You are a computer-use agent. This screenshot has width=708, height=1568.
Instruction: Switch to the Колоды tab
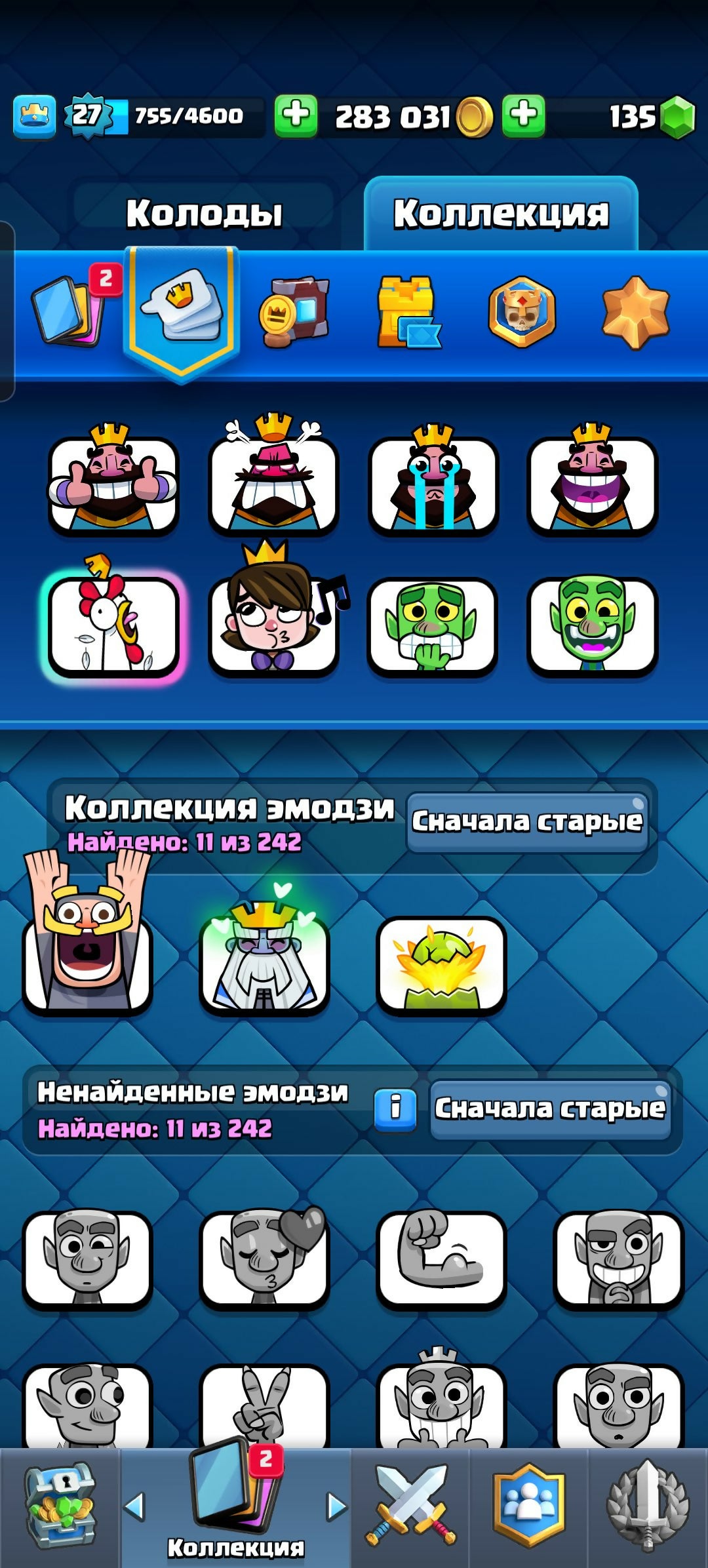pos(204,213)
